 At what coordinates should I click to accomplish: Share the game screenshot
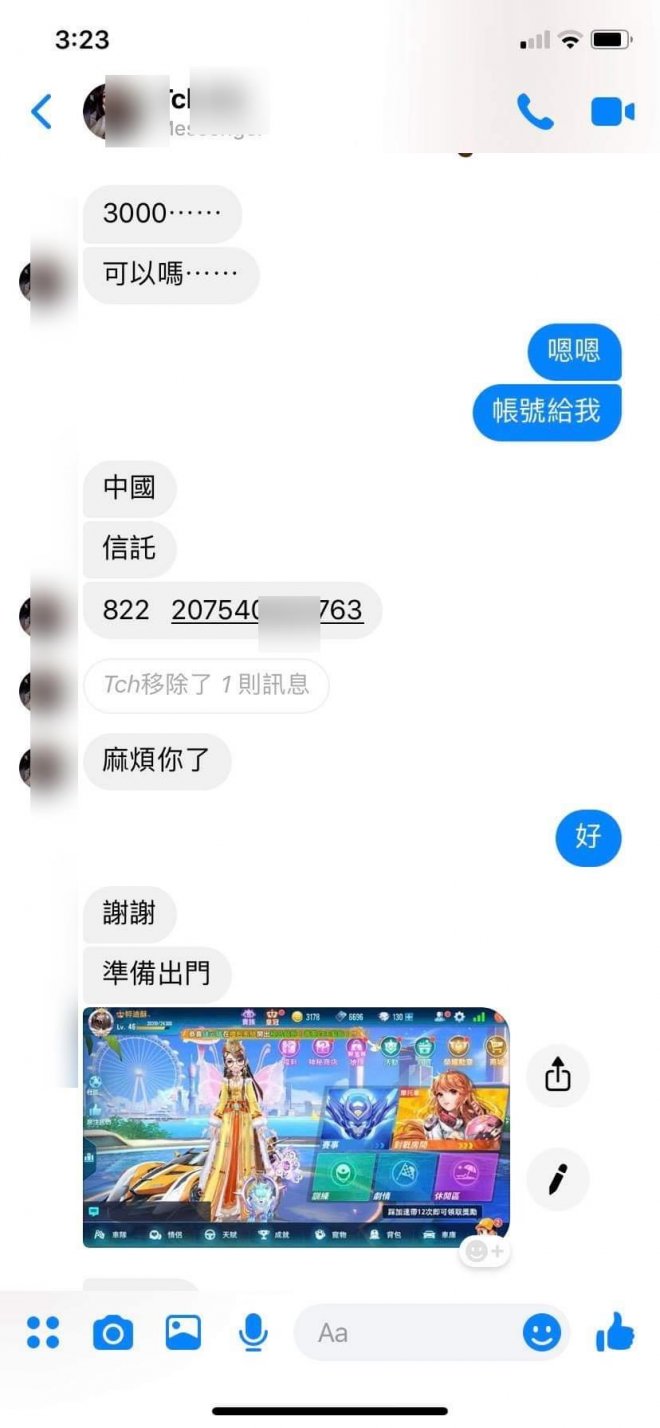point(558,1076)
